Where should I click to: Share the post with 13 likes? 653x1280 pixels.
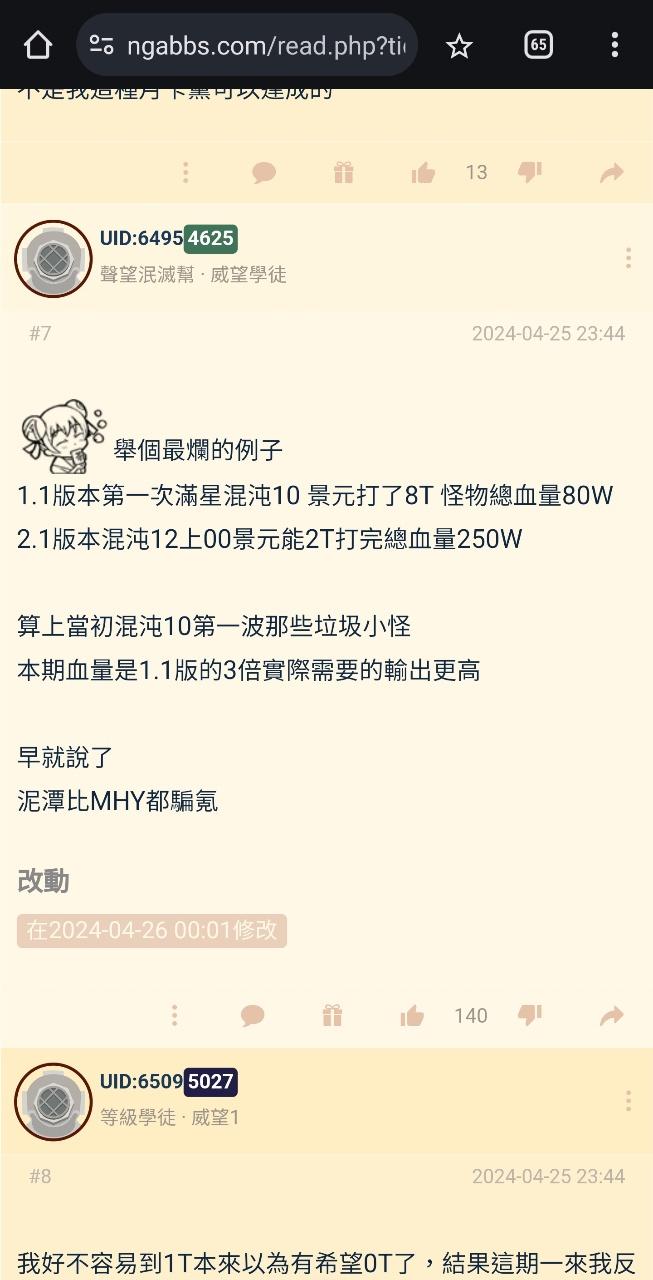pyautogui.click(x=611, y=173)
